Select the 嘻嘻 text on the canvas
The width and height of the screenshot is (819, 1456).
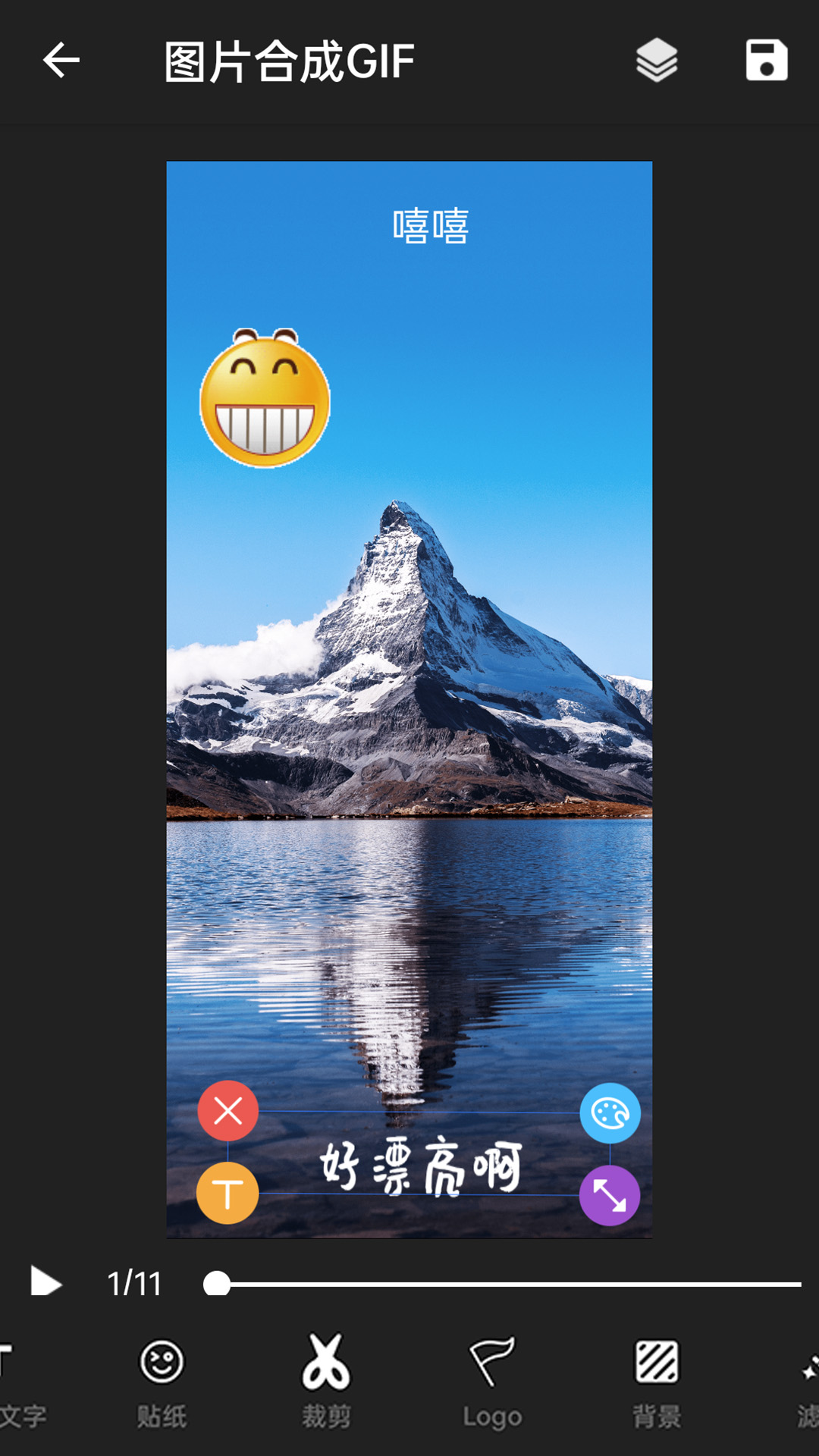[431, 226]
